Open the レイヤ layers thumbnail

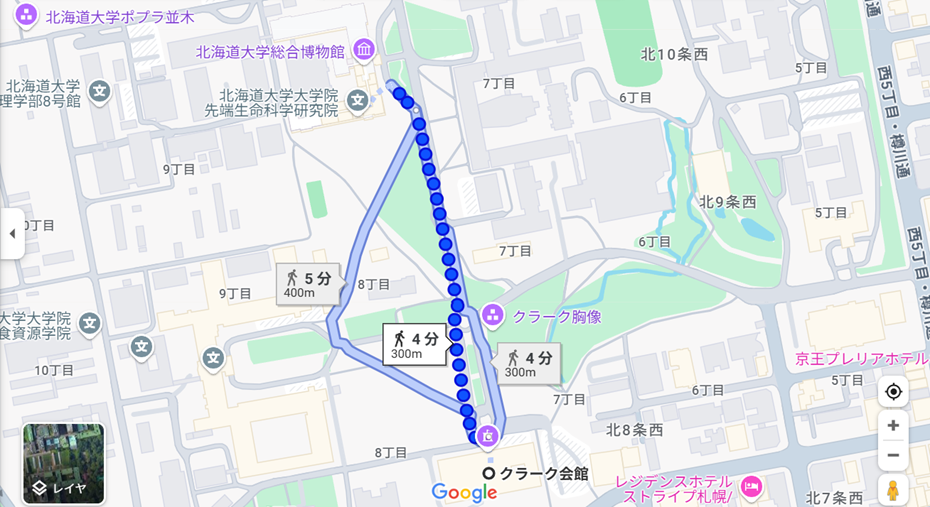click(x=64, y=463)
